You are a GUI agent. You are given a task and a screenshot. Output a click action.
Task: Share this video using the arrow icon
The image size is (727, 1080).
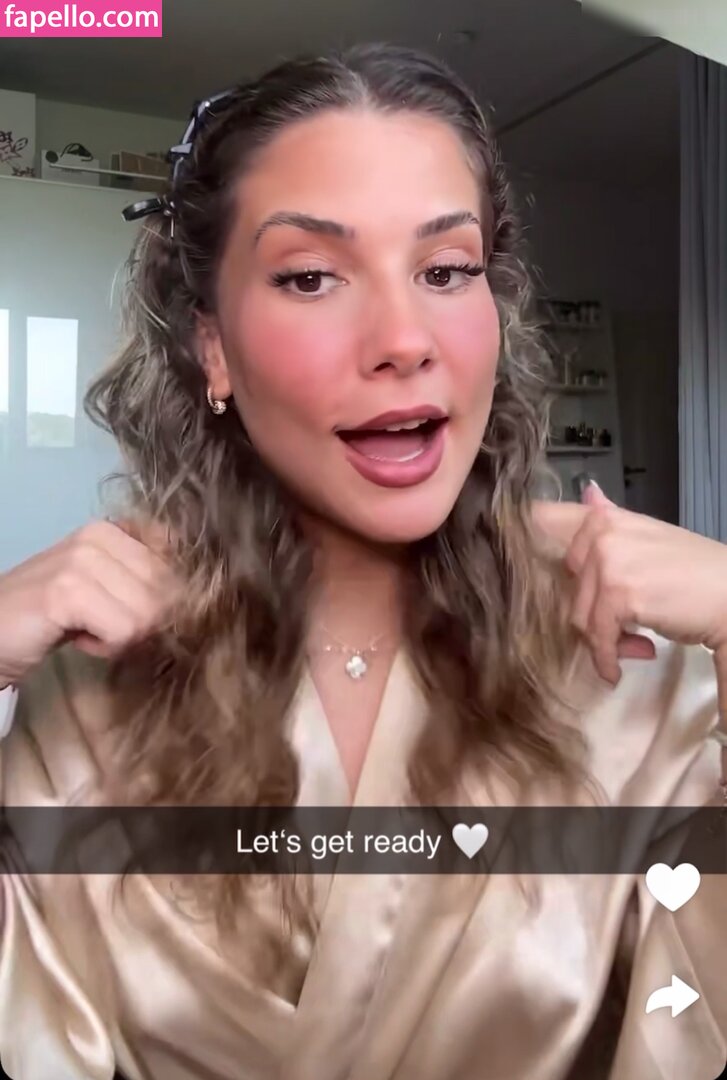pyautogui.click(x=672, y=996)
